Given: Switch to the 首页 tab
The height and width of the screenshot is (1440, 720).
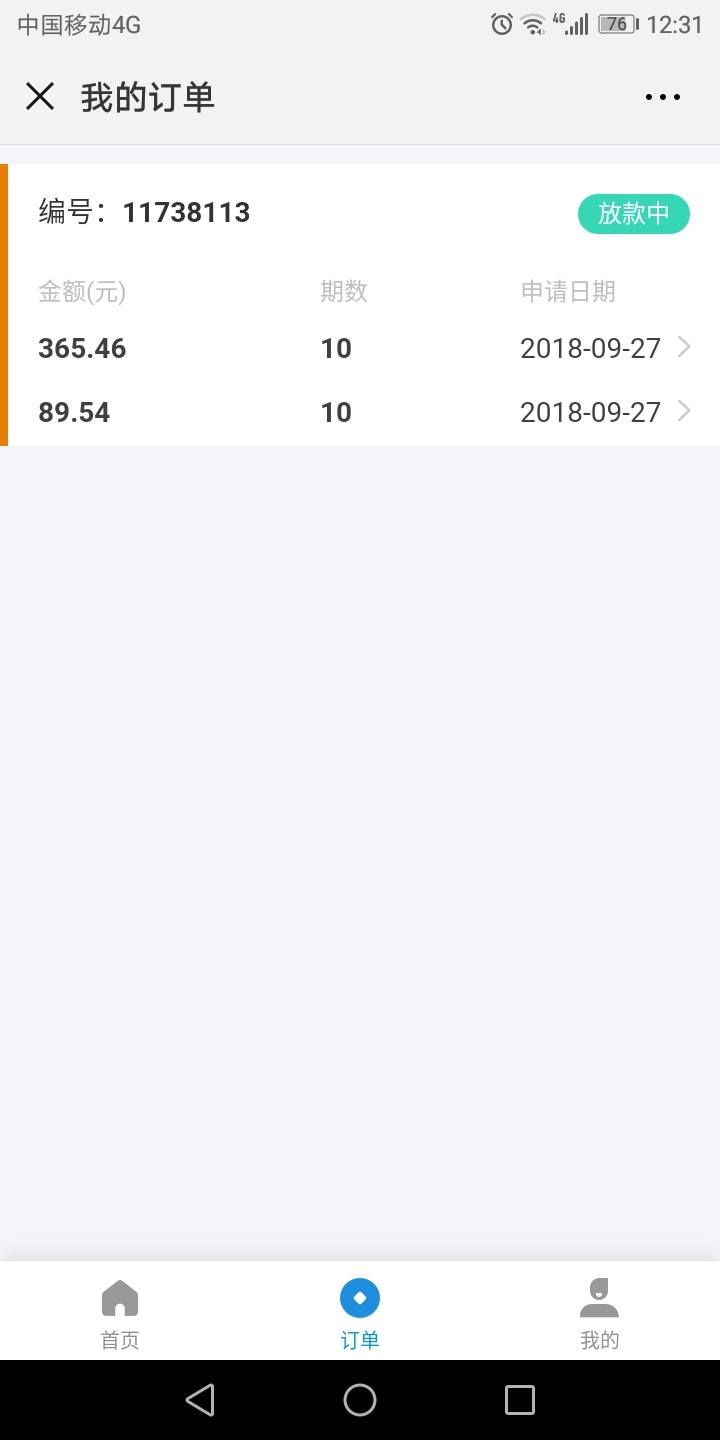Looking at the screenshot, I should 120,1313.
